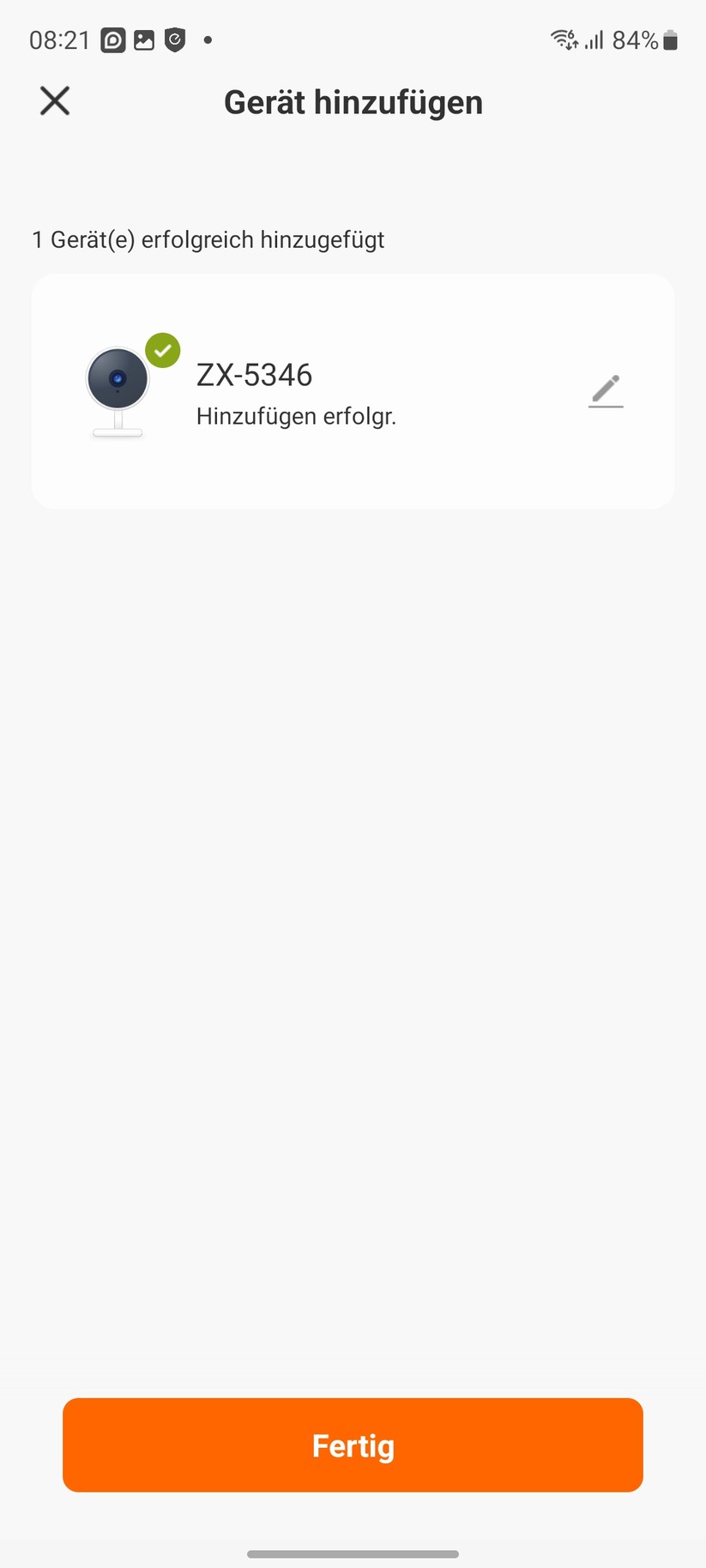Tap the text Hinzufügen erfolgr.
Screen dimensions: 706x1568
pos(296,416)
